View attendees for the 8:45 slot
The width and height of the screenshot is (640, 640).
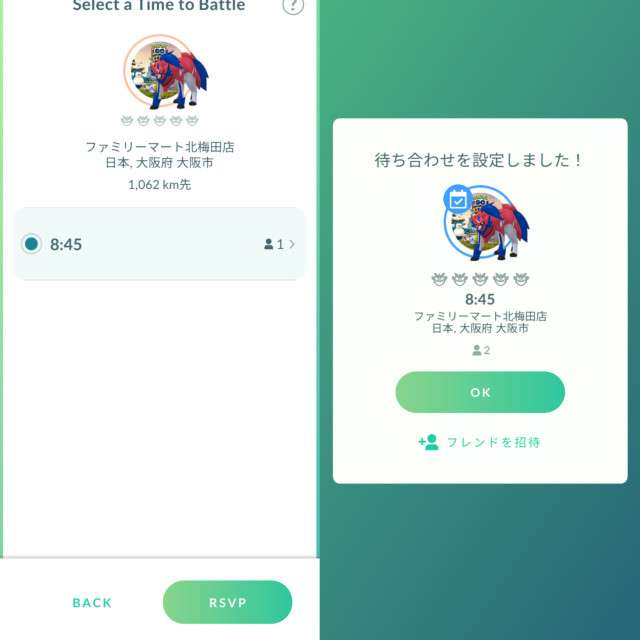coord(280,244)
